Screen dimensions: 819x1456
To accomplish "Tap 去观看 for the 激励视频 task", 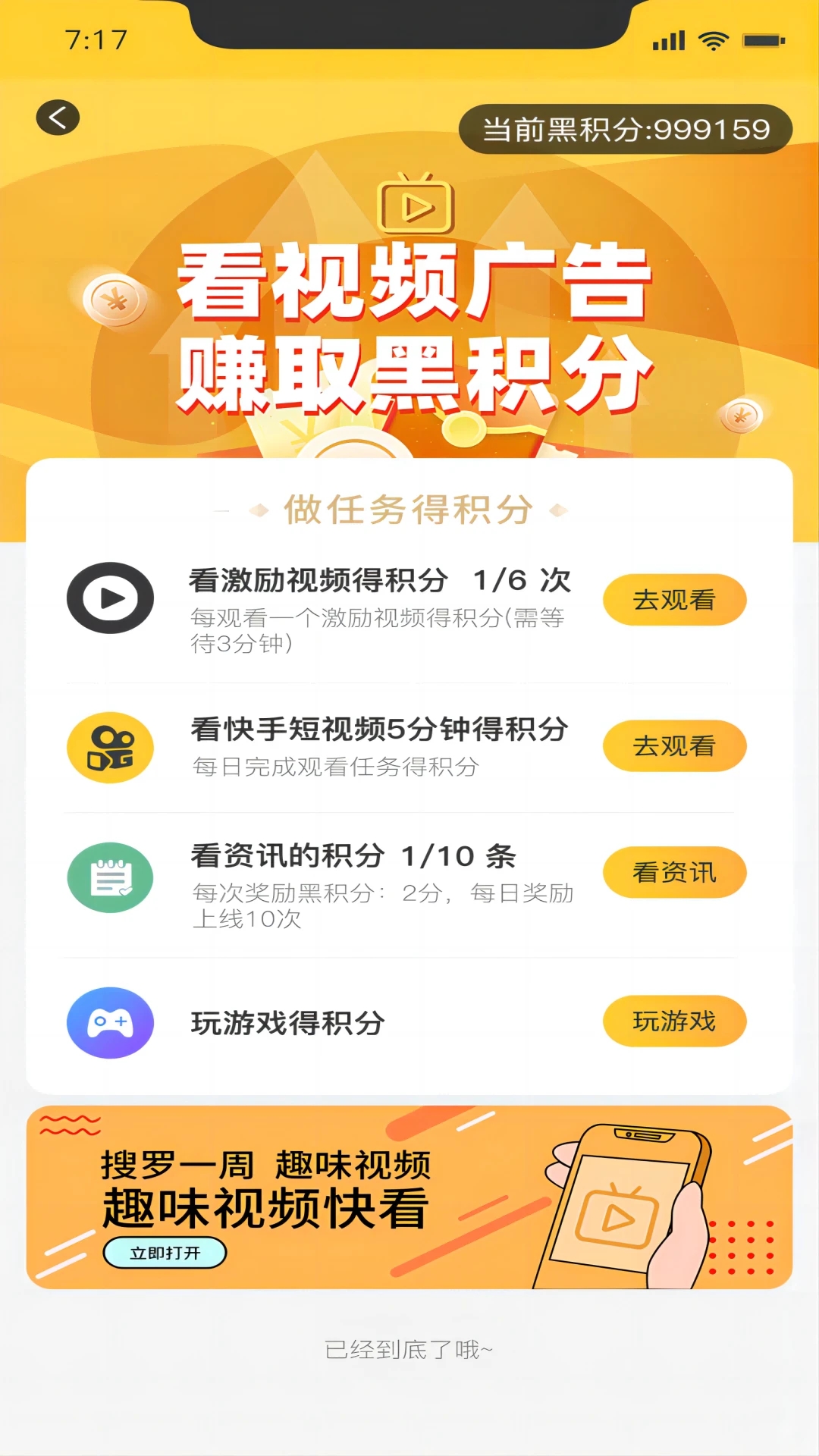I will click(673, 599).
